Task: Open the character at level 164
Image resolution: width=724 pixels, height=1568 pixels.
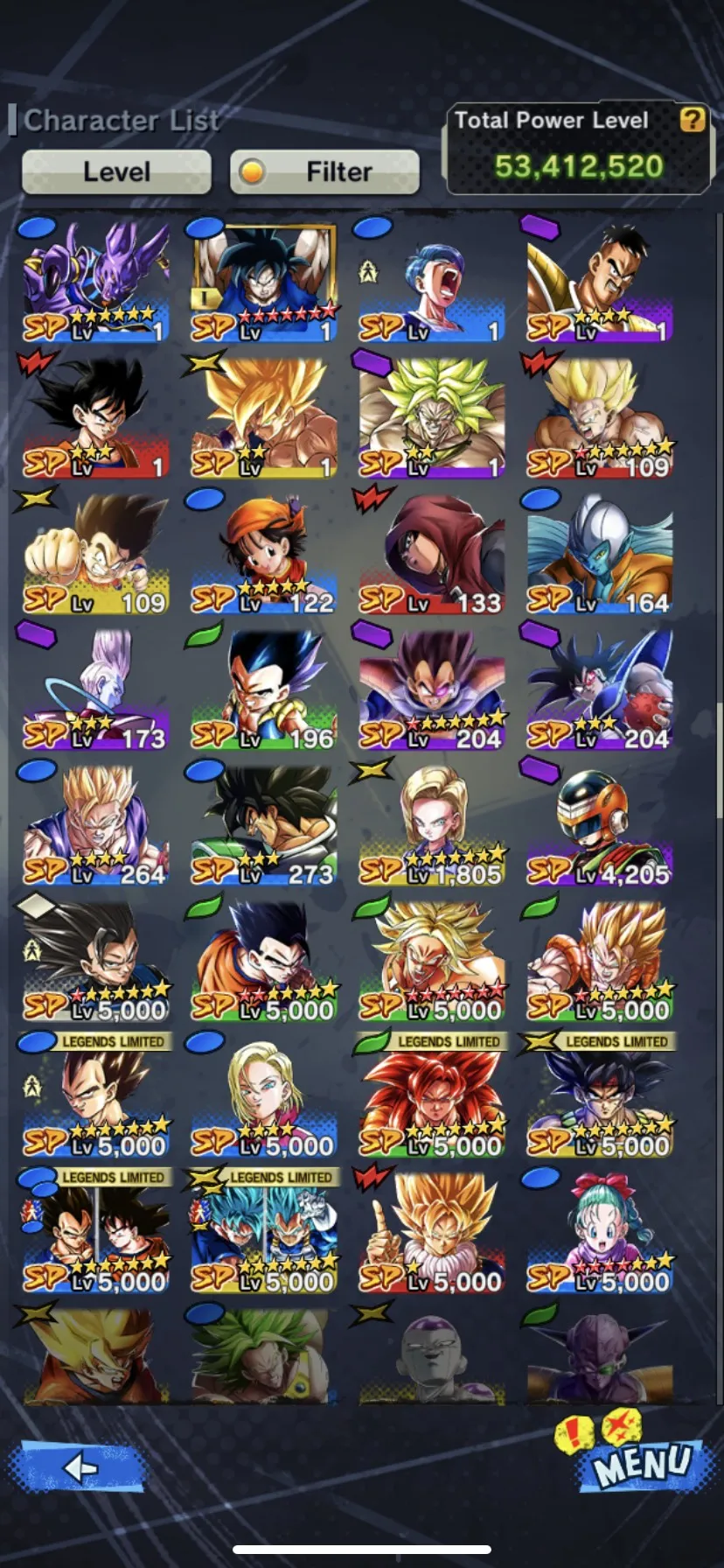Action: [600, 552]
